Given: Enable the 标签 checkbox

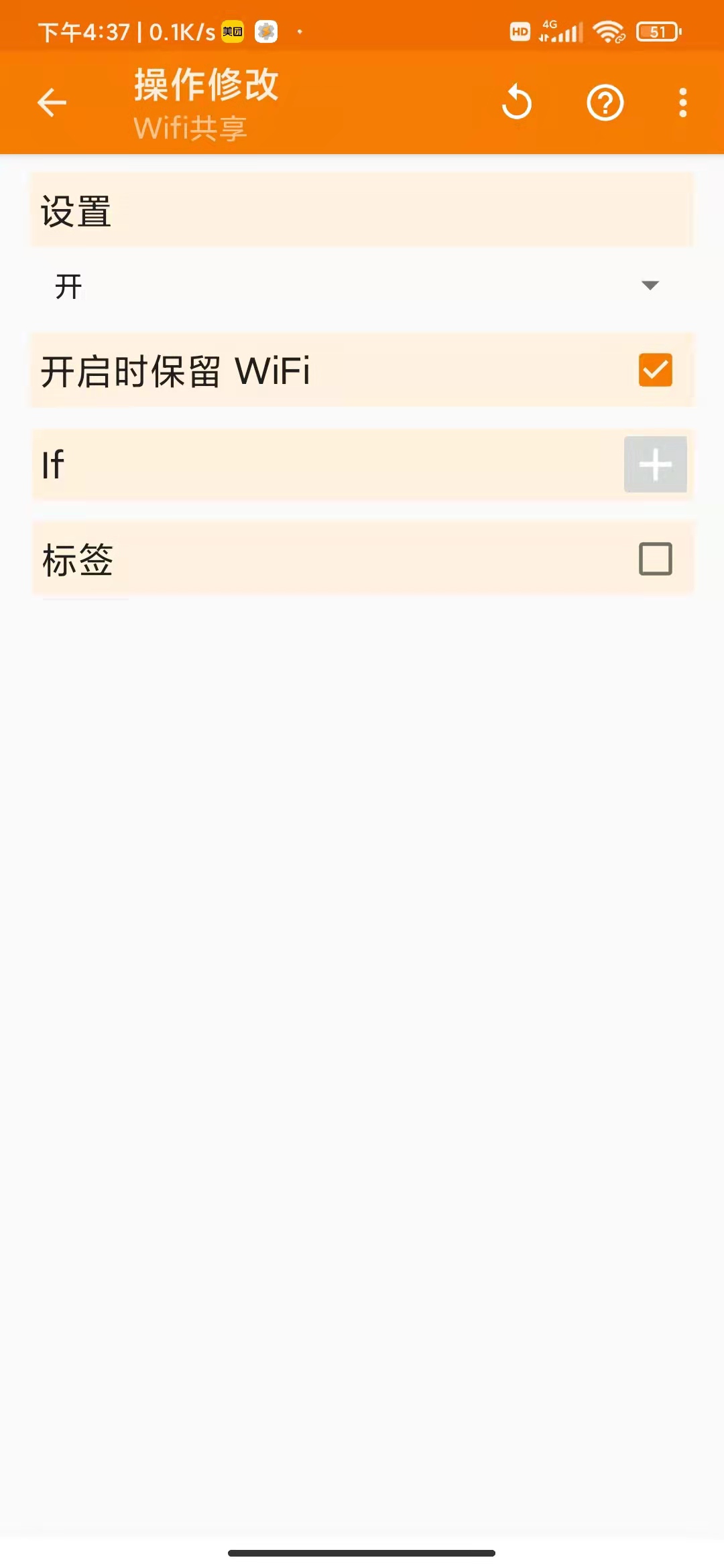Looking at the screenshot, I should click(655, 559).
